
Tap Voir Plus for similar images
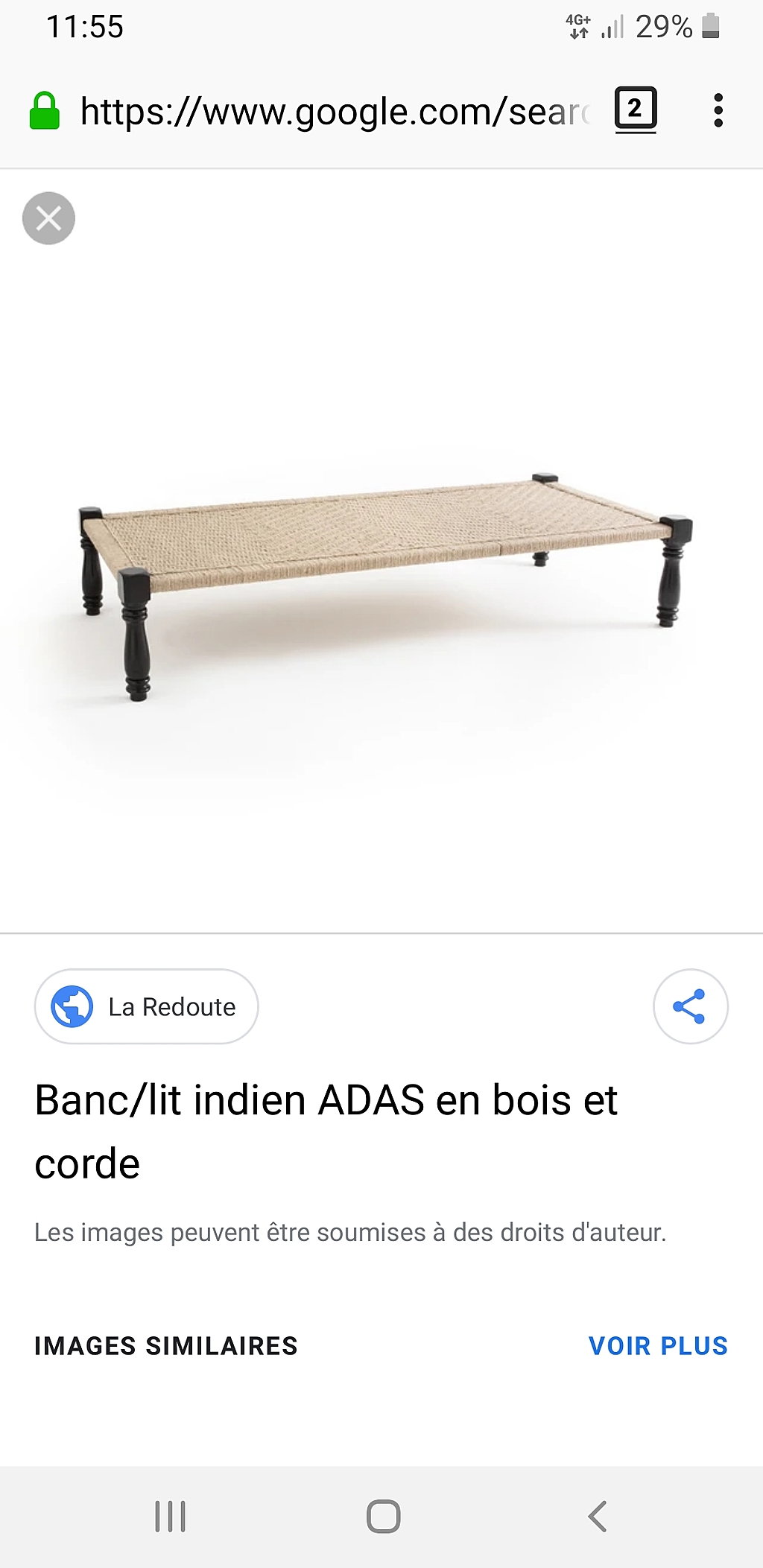(658, 1346)
